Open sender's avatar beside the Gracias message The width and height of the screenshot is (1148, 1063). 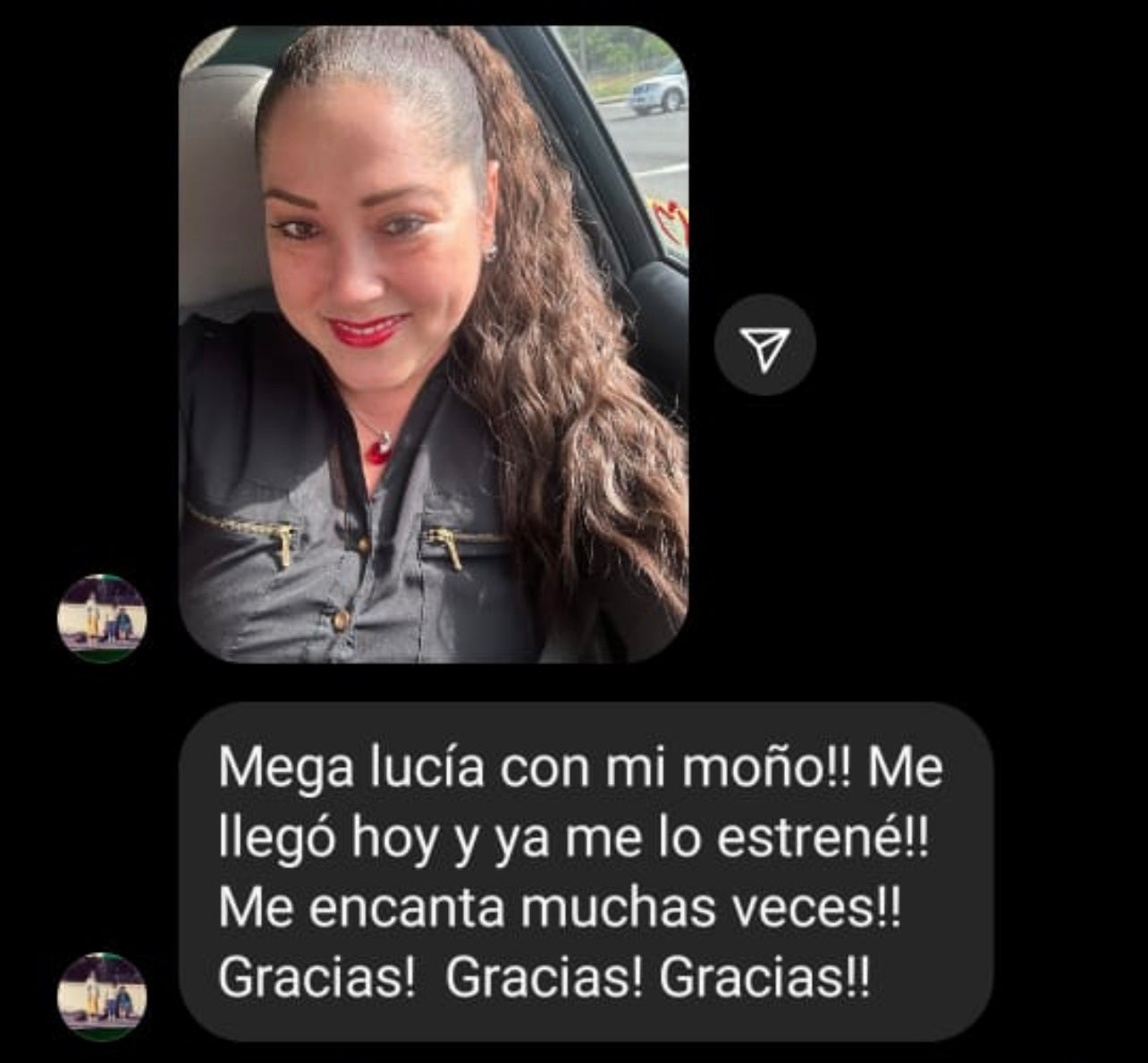[x=102, y=996]
